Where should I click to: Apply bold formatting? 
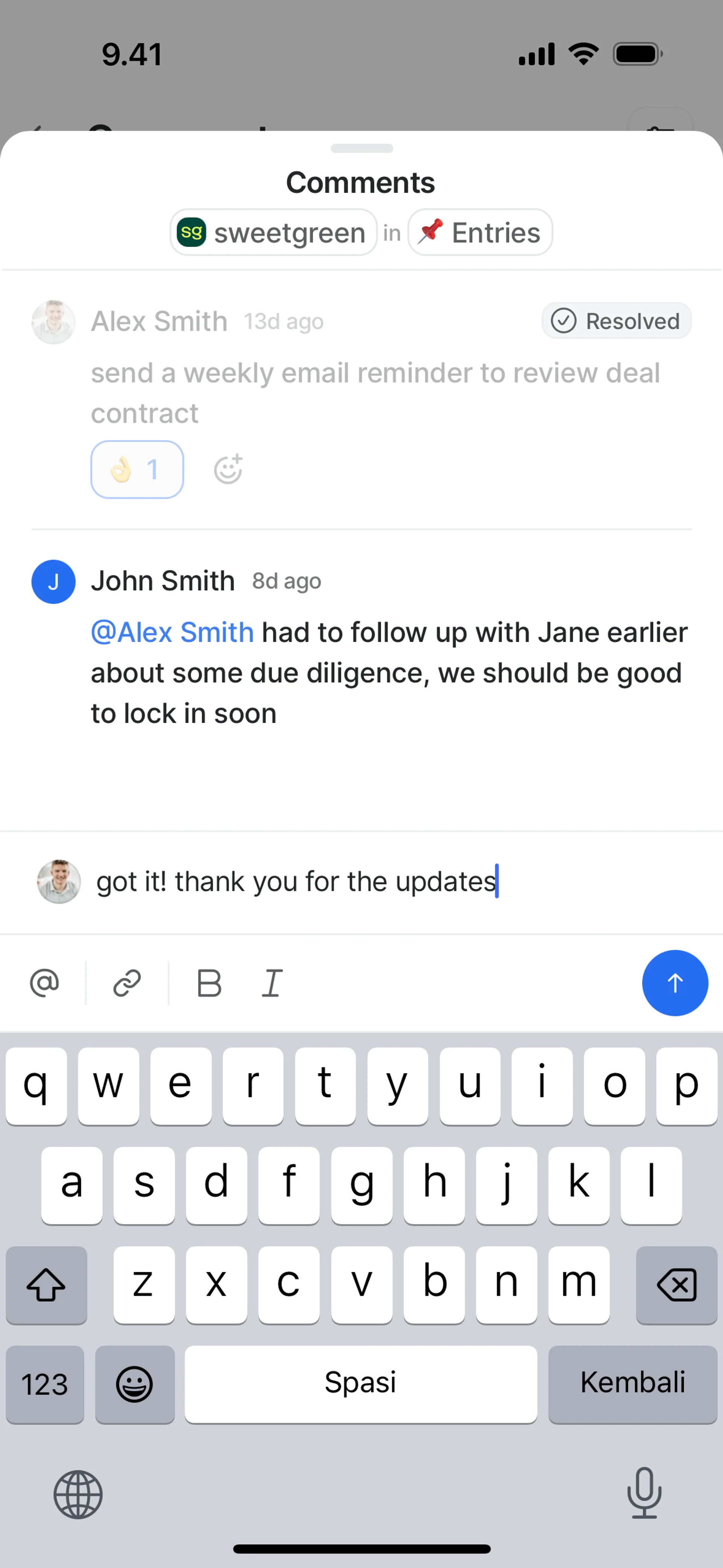209,983
